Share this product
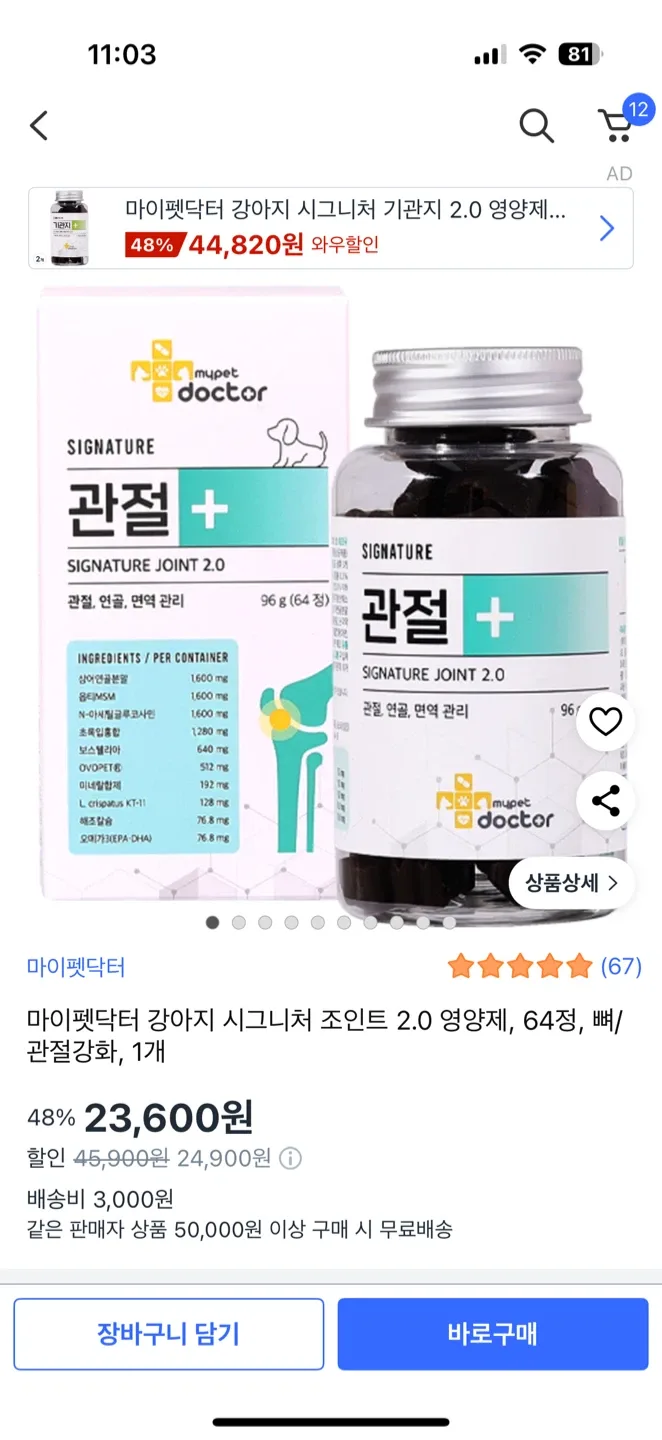662x1440 pixels. coord(605,801)
